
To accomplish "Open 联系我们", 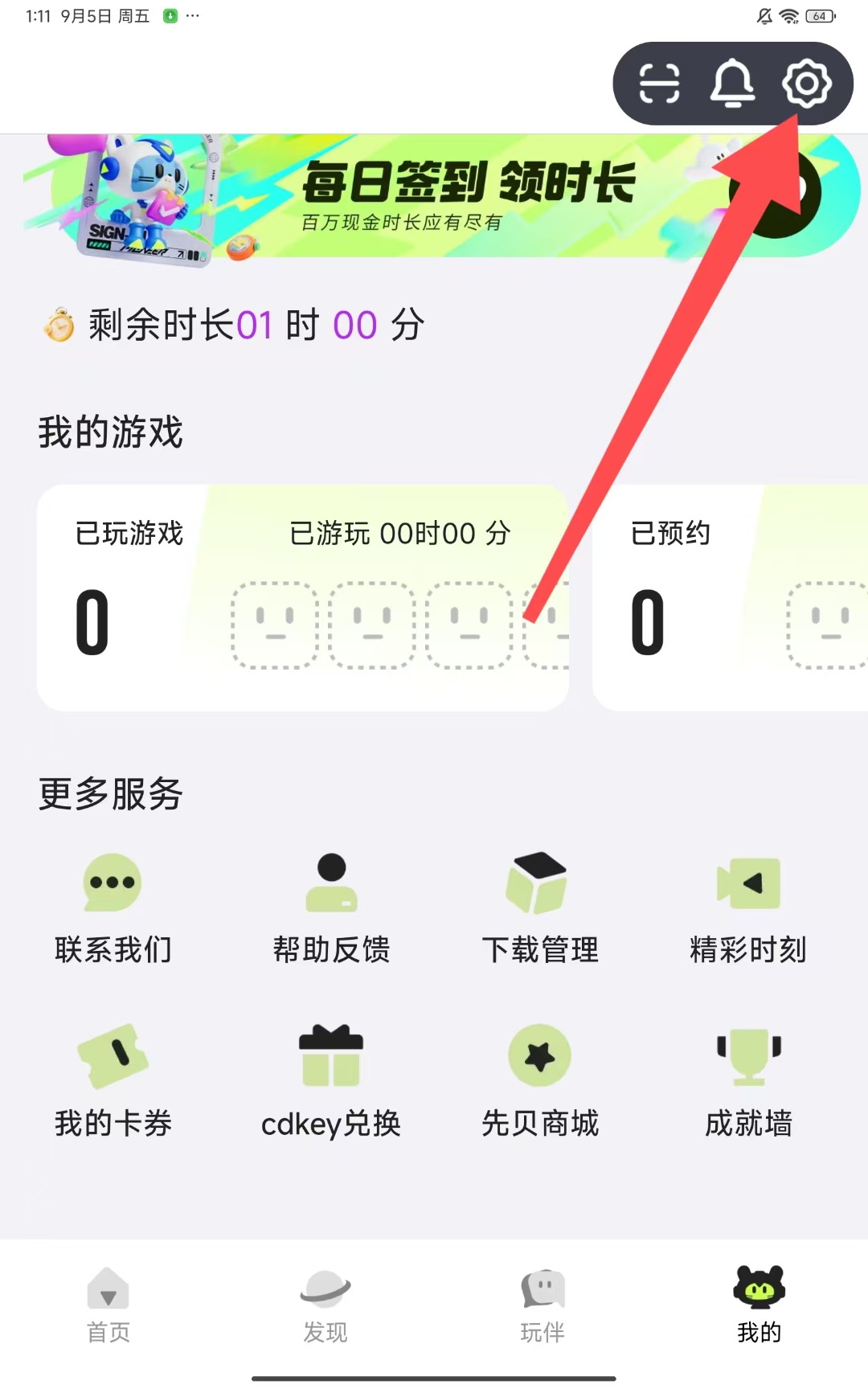I will click(113, 908).
